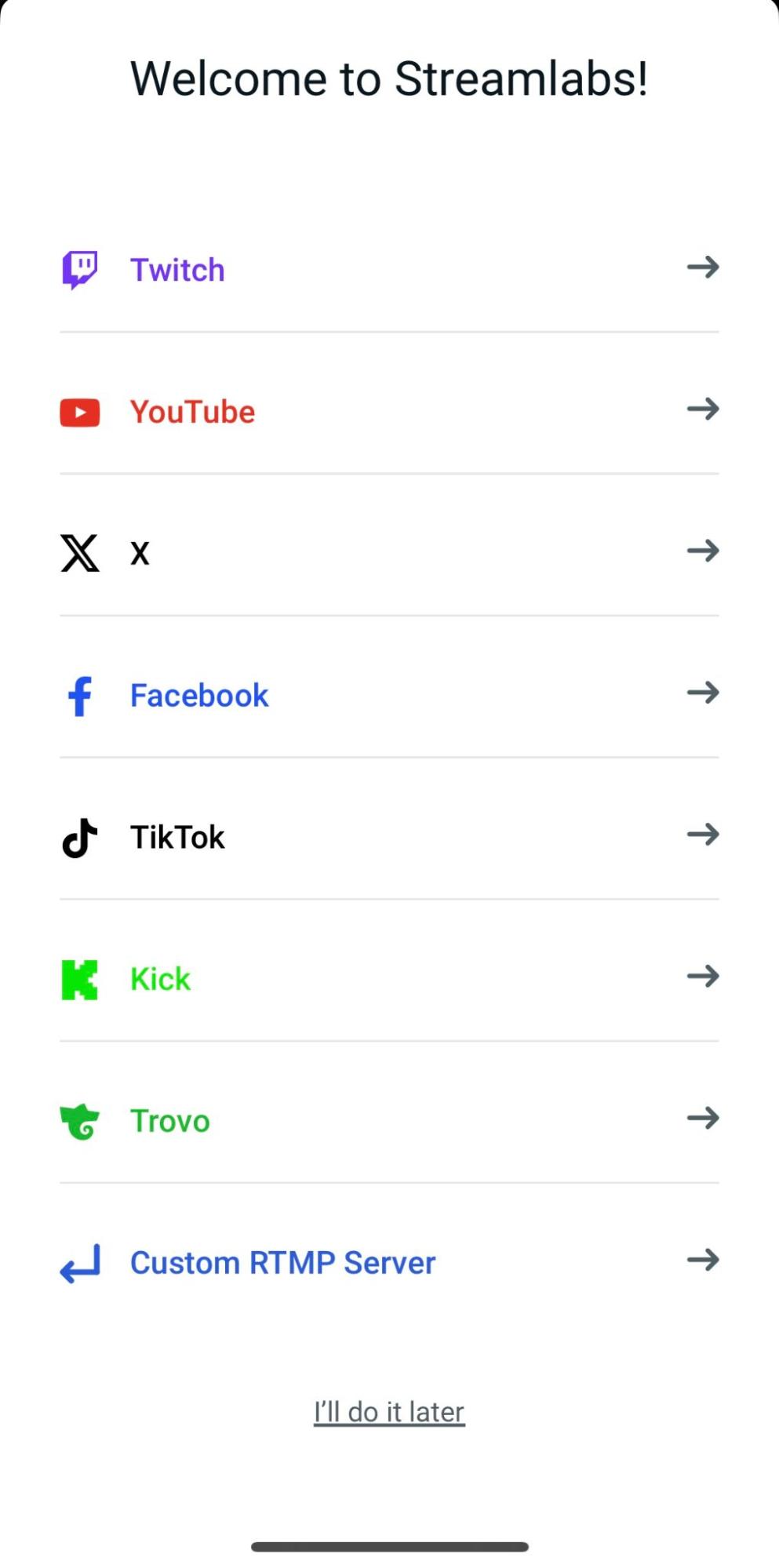Click the green Kick icon
The width and height of the screenshot is (779, 1568).
(78, 978)
